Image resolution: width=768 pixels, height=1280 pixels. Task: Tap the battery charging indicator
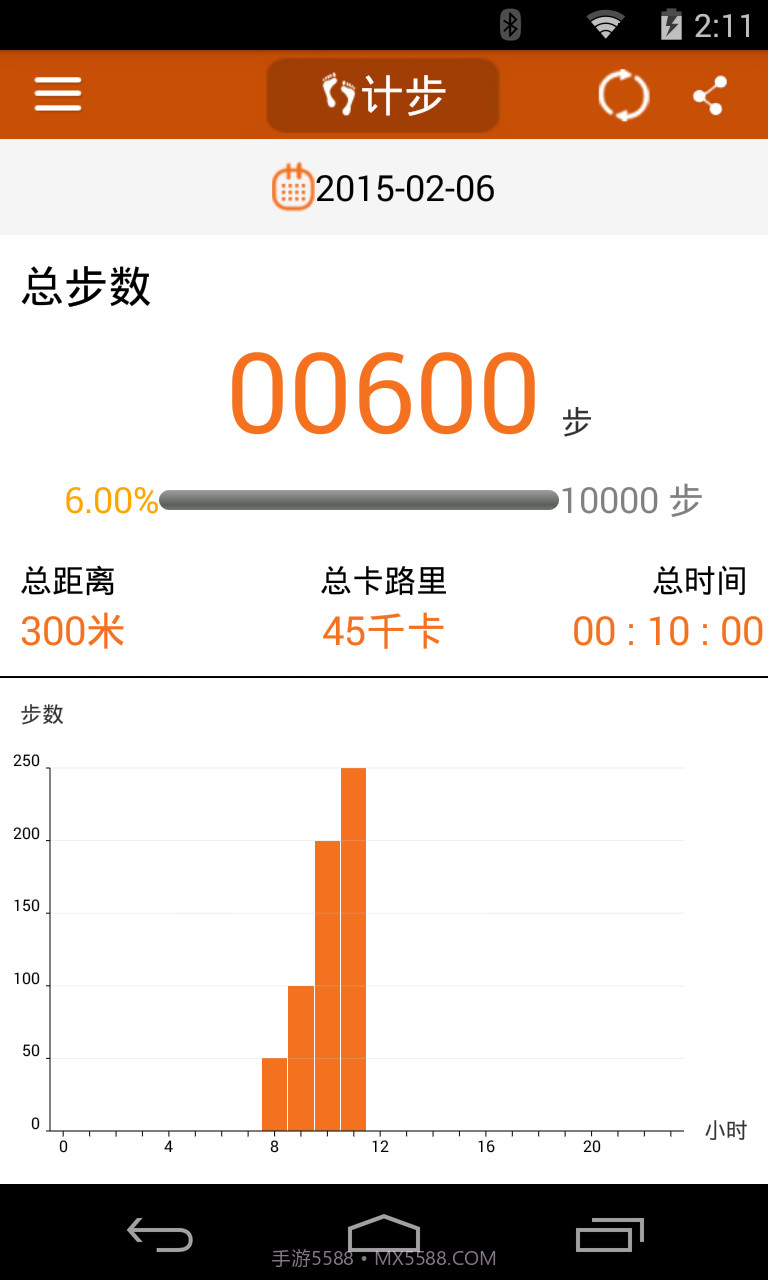click(671, 25)
